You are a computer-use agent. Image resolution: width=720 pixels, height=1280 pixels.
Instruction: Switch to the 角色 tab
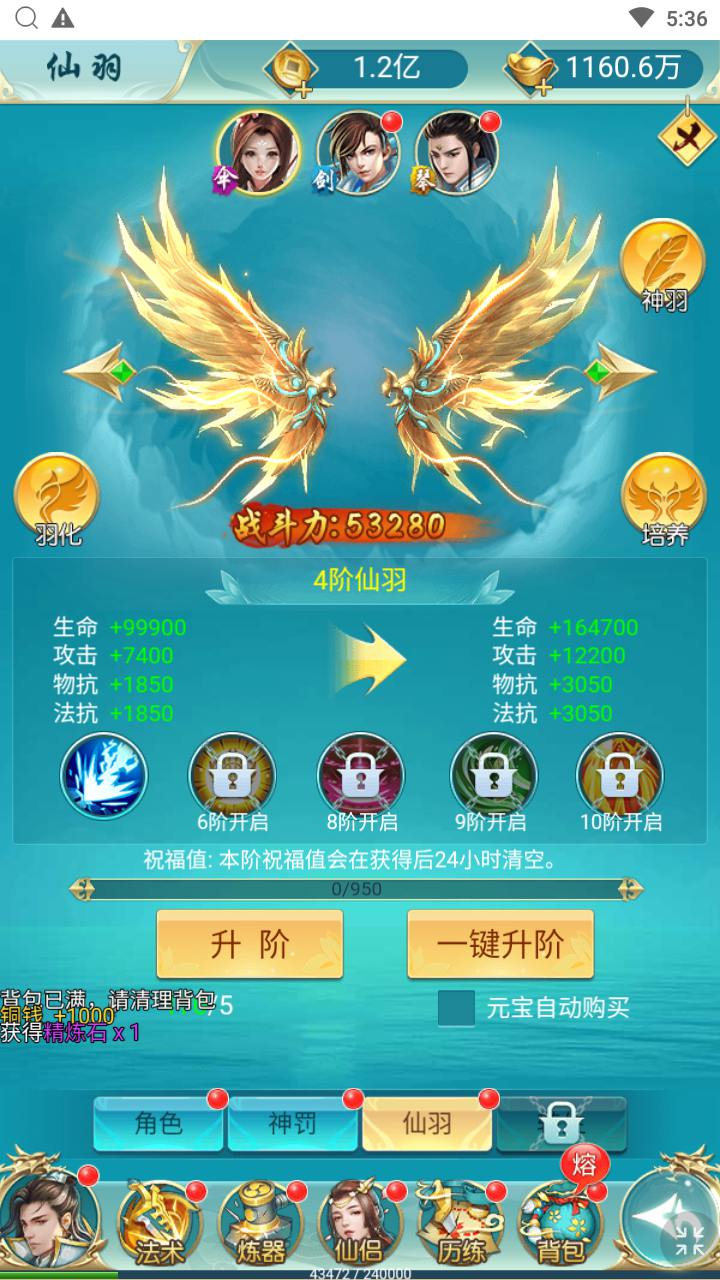pos(158,1123)
